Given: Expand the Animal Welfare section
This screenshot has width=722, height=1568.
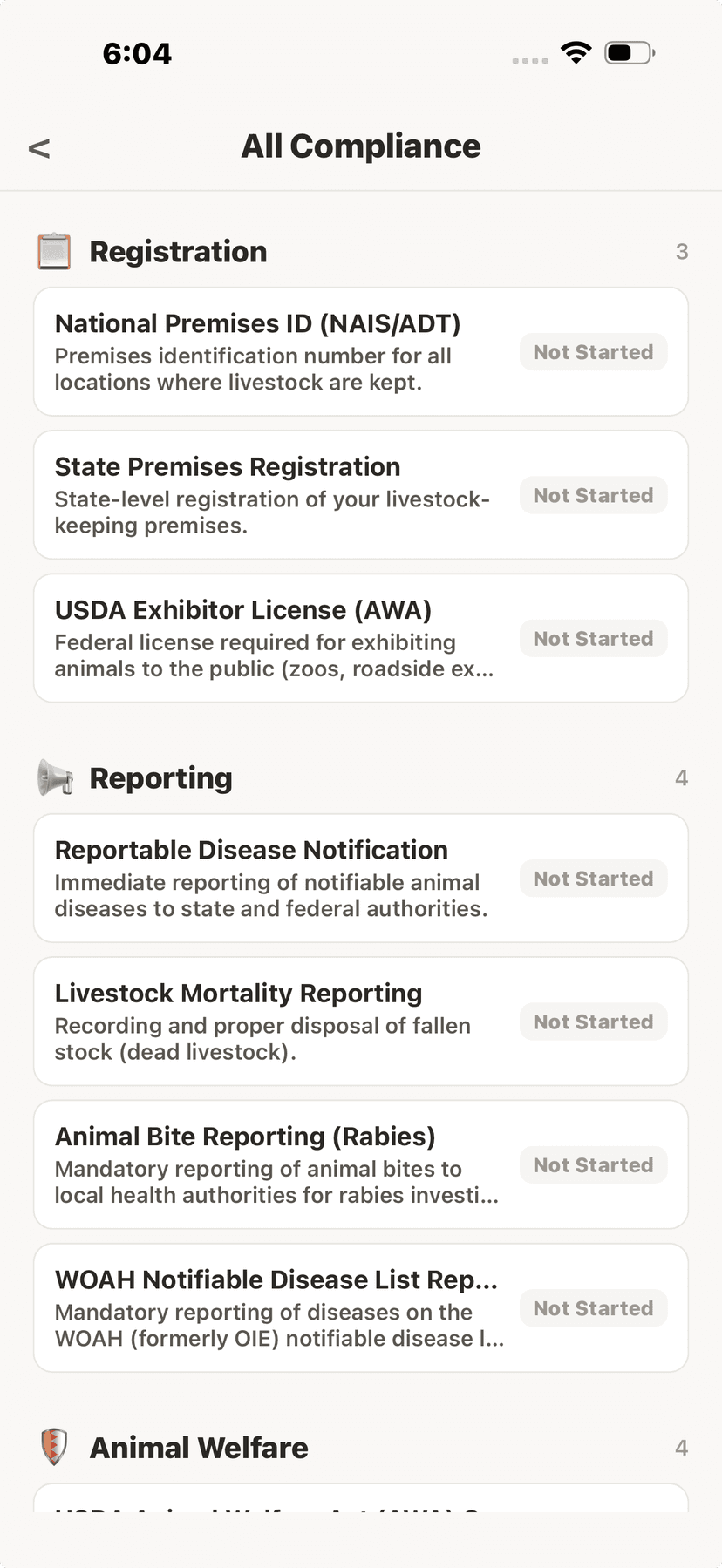Looking at the screenshot, I should pos(199,1447).
